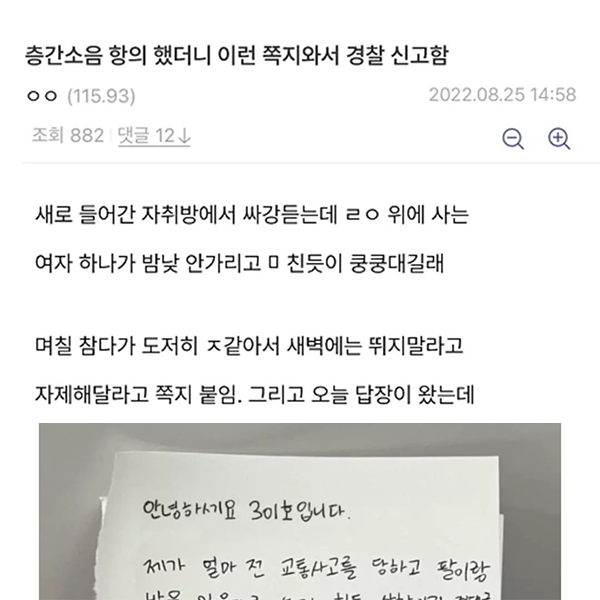The width and height of the screenshot is (600, 600).
Task: Tap the zoom in magnifier icon
Action: point(560,138)
